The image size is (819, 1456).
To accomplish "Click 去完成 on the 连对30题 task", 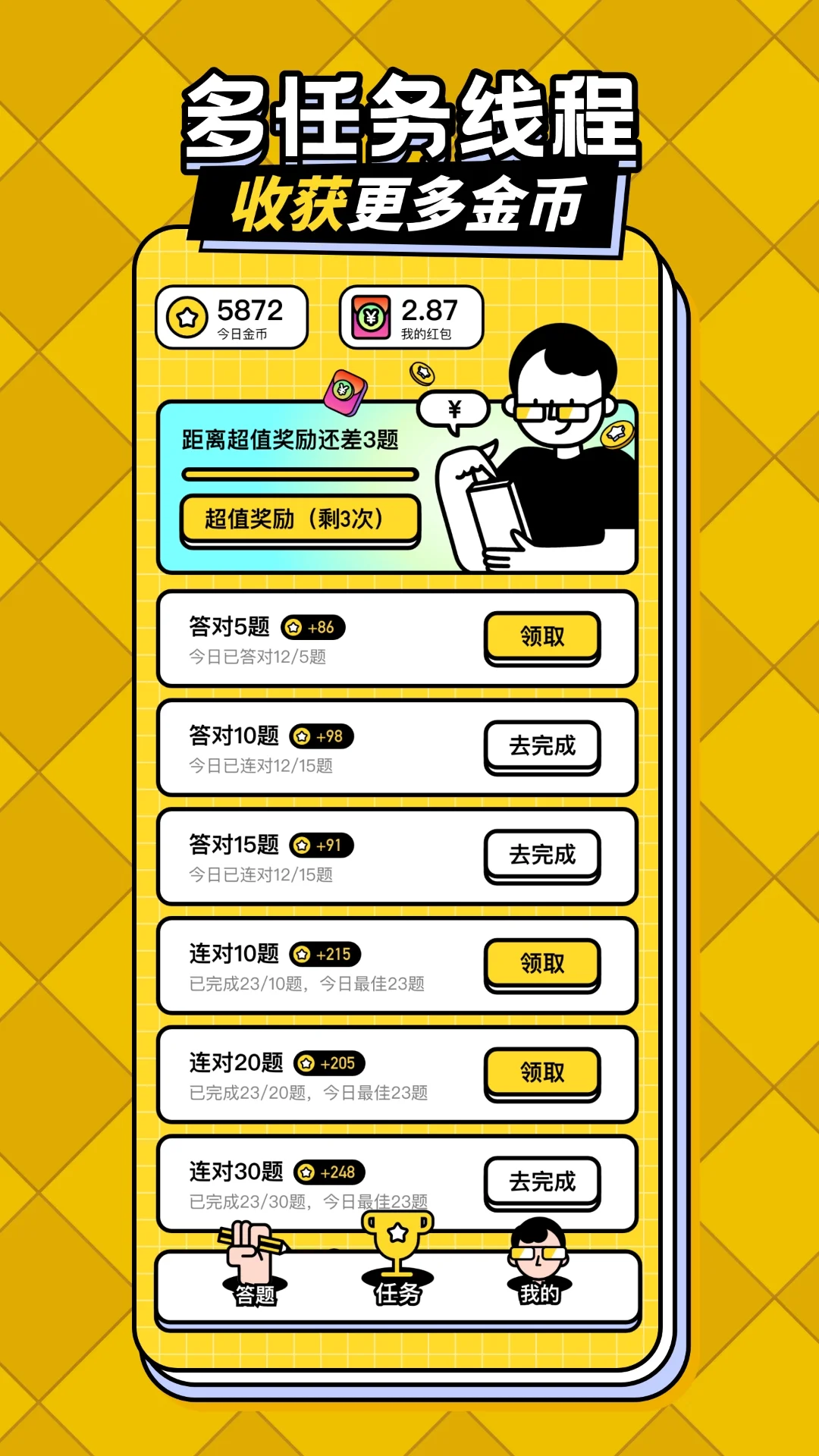I will point(541,1181).
